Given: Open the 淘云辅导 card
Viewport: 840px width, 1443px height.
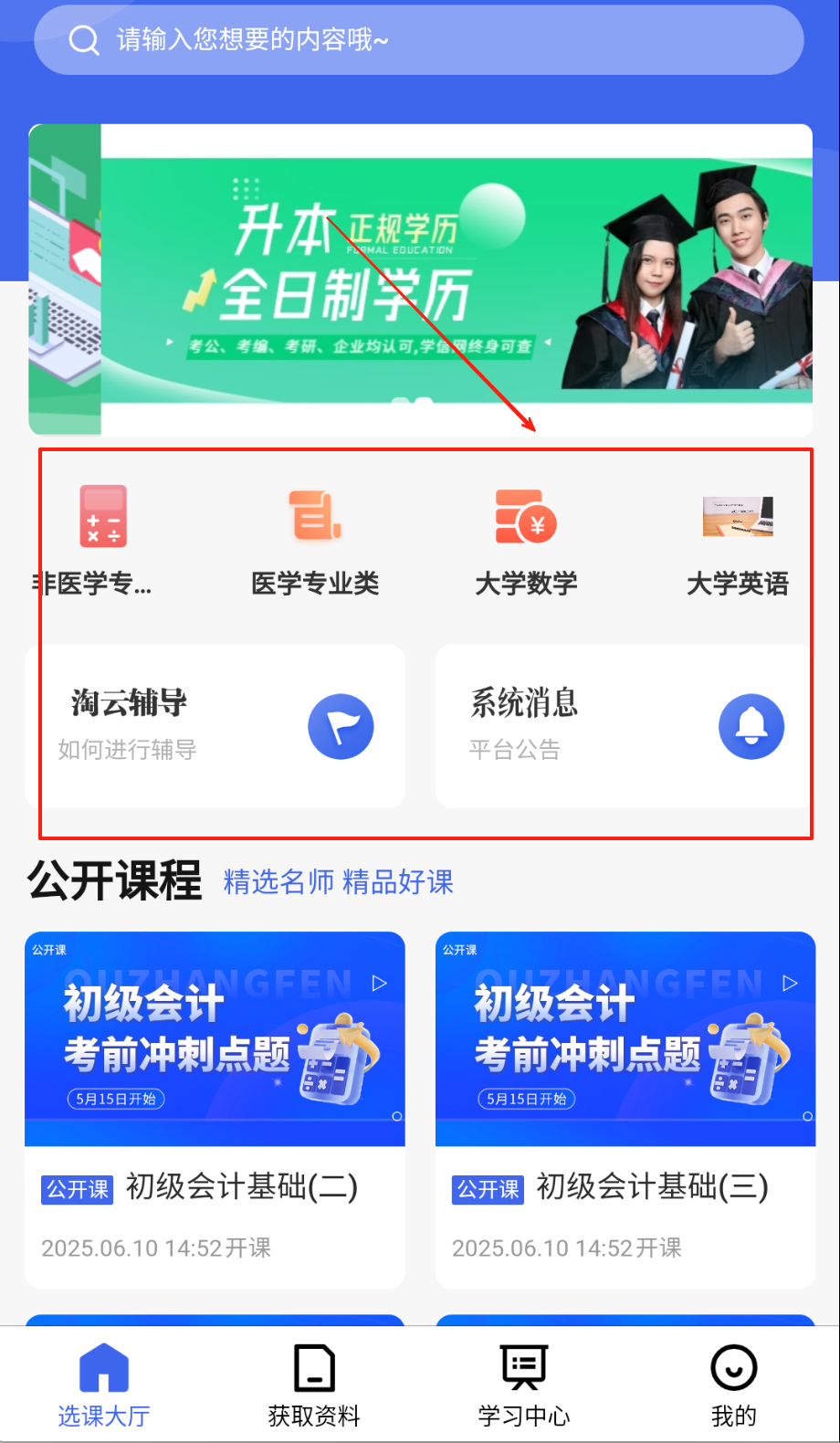Looking at the screenshot, I should pyautogui.click(x=215, y=726).
